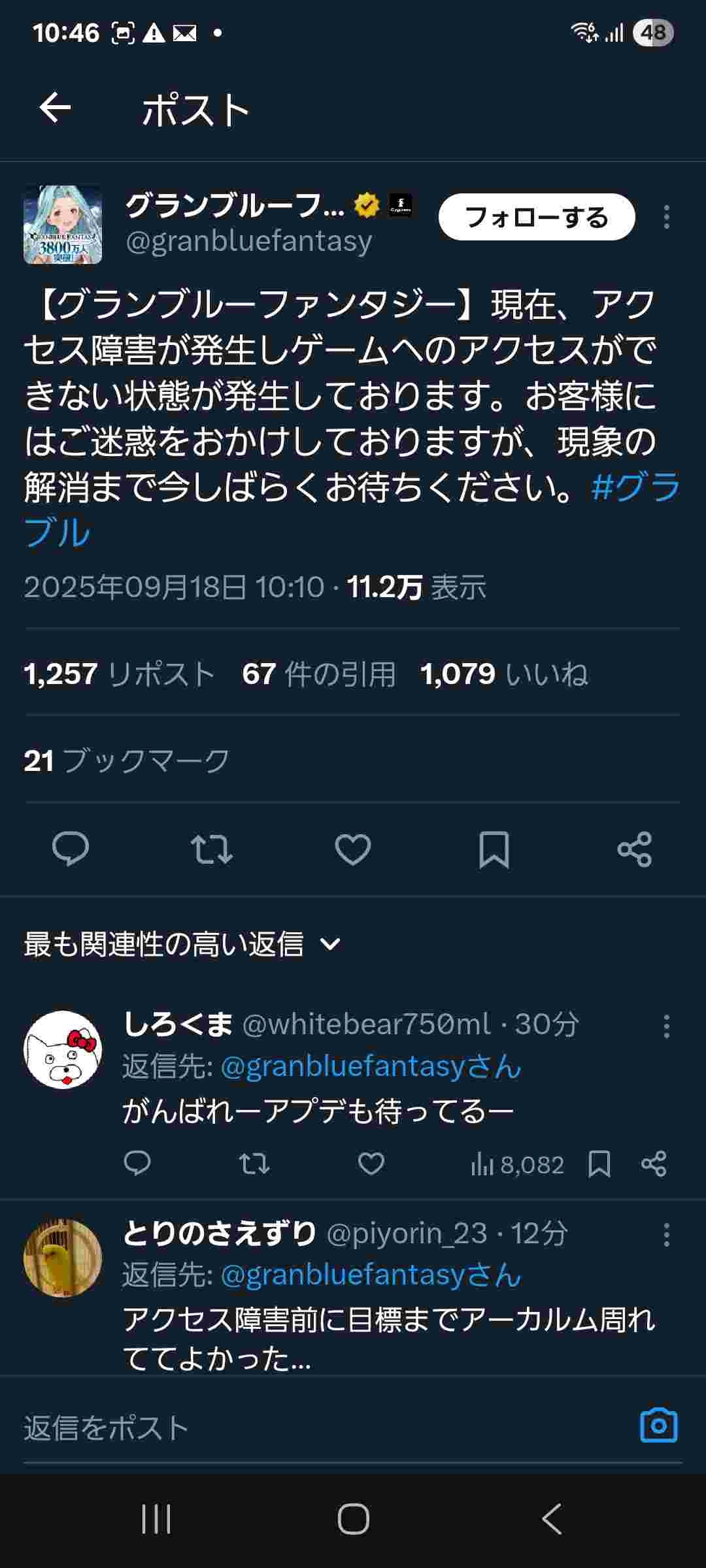This screenshot has width=706, height=1568.
Task: Bookmark the main Granblue Fantasy post
Action: [x=494, y=849]
